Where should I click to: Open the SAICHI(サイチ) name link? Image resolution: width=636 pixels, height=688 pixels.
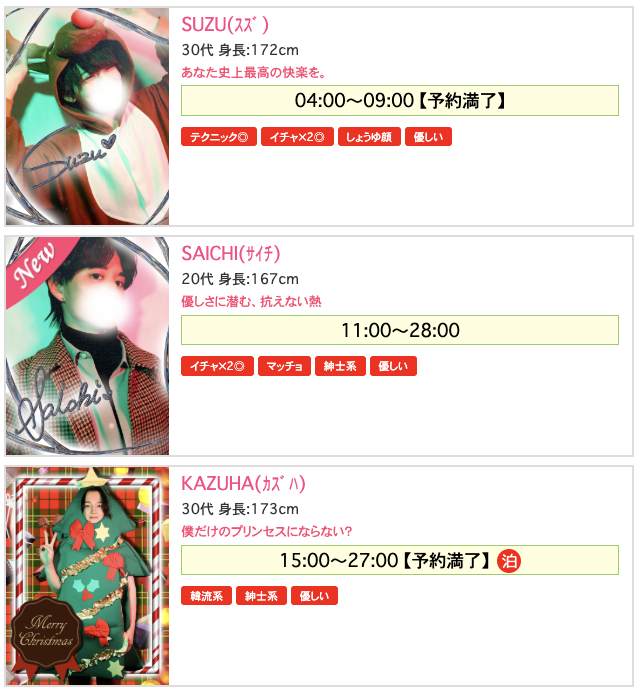(x=231, y=254)
